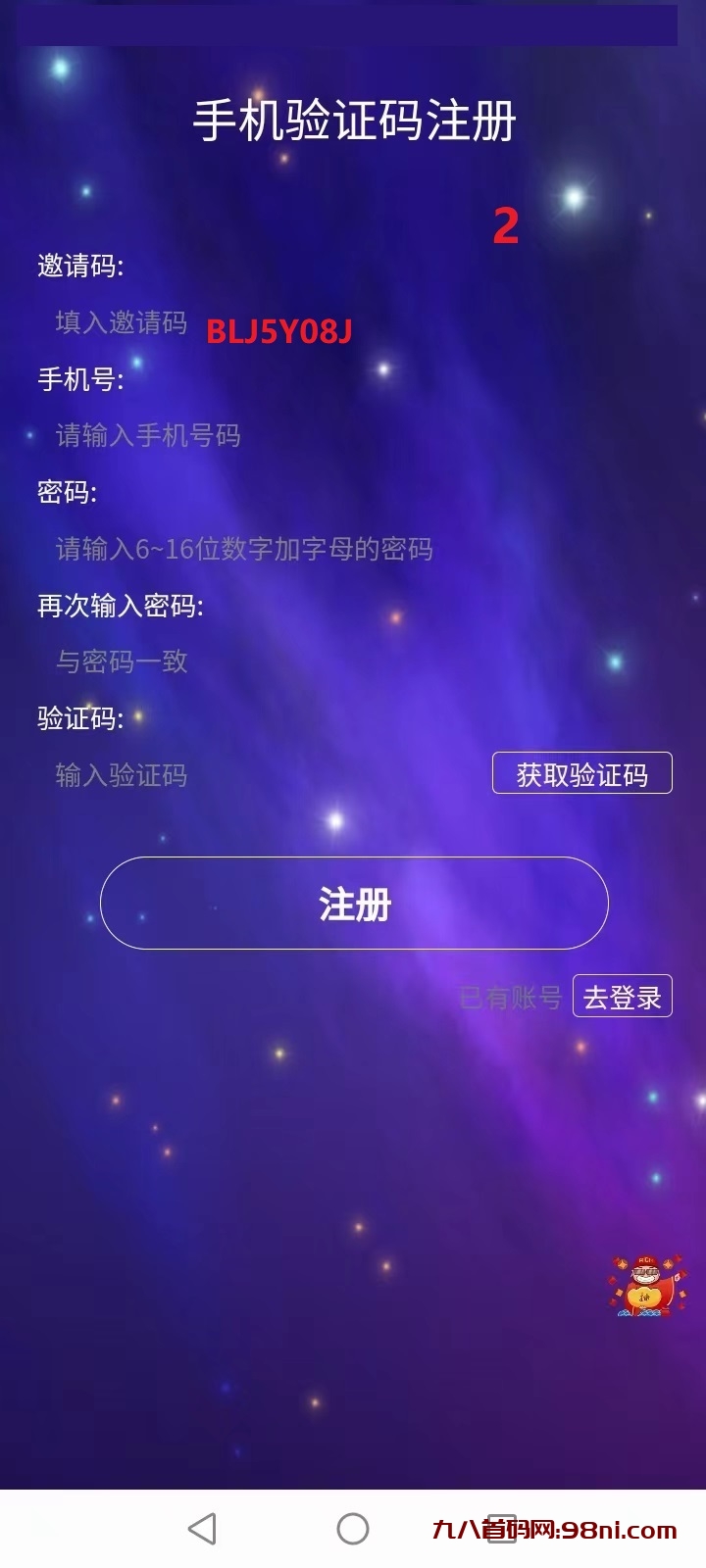Screen dimensions: 706x1568
Task: Tap the system home button
Action: pos(353,1529)
